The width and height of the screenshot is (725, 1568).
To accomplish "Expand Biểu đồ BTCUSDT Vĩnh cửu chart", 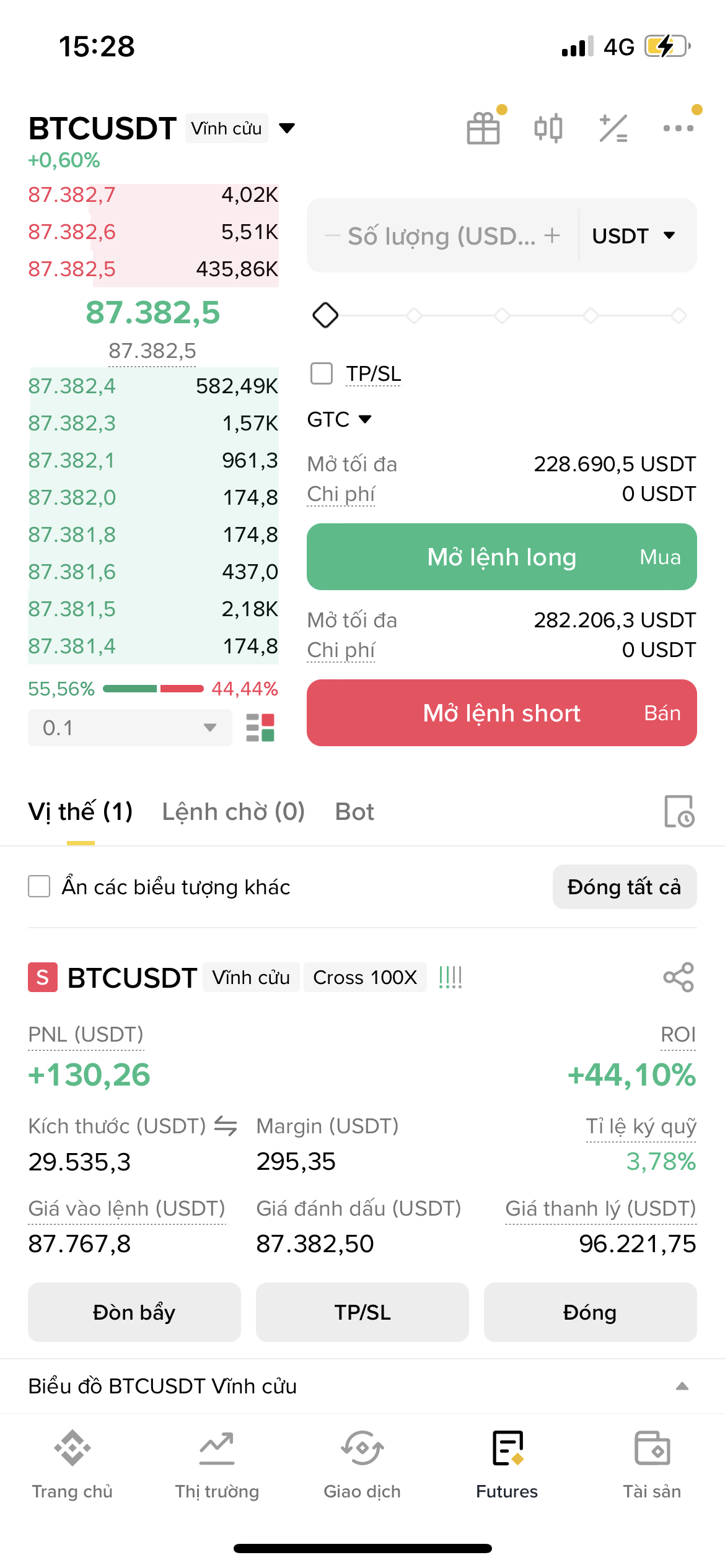I will coord(682,1386).
